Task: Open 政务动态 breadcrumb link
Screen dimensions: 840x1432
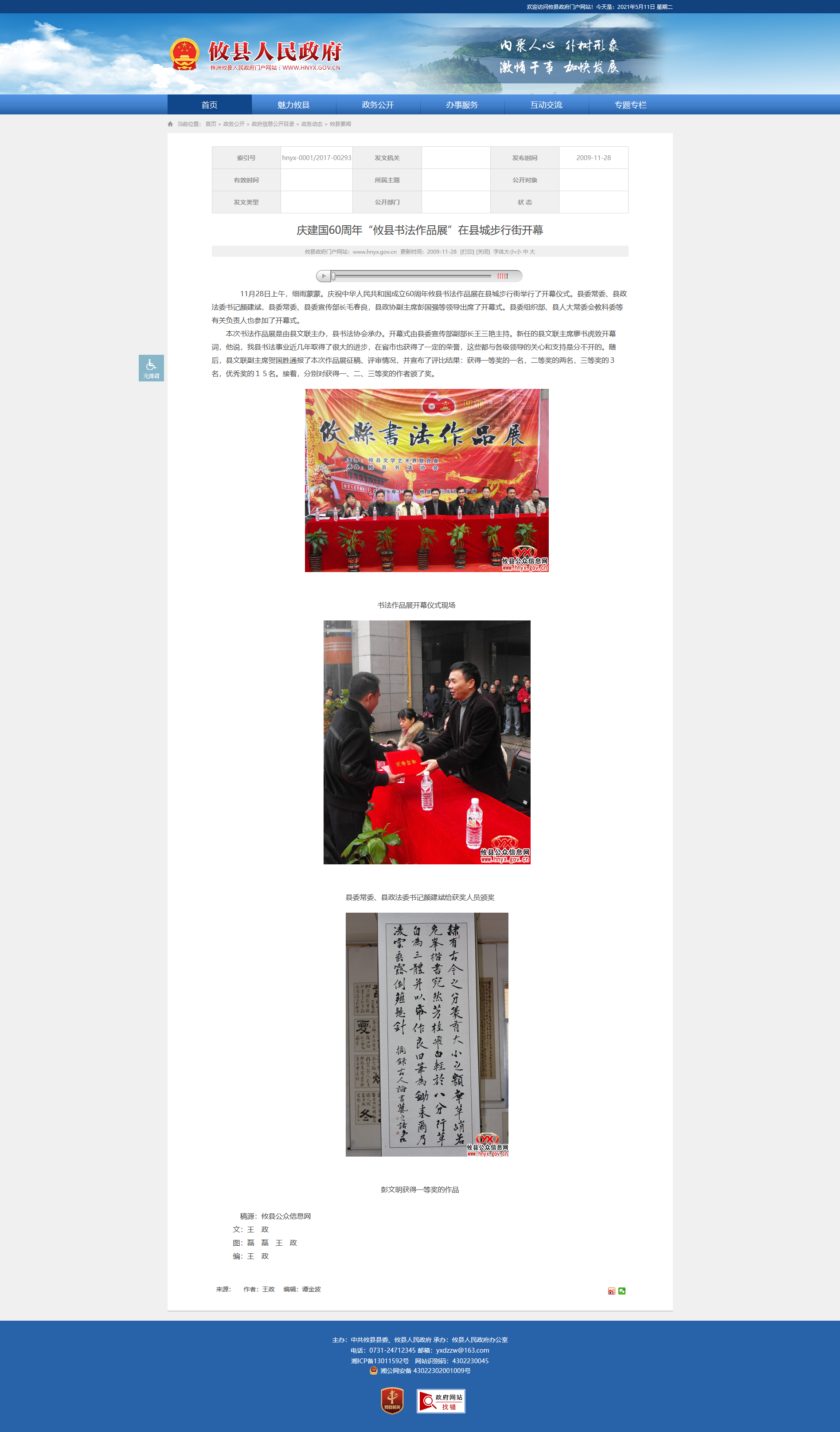Action: pos(311,124)
